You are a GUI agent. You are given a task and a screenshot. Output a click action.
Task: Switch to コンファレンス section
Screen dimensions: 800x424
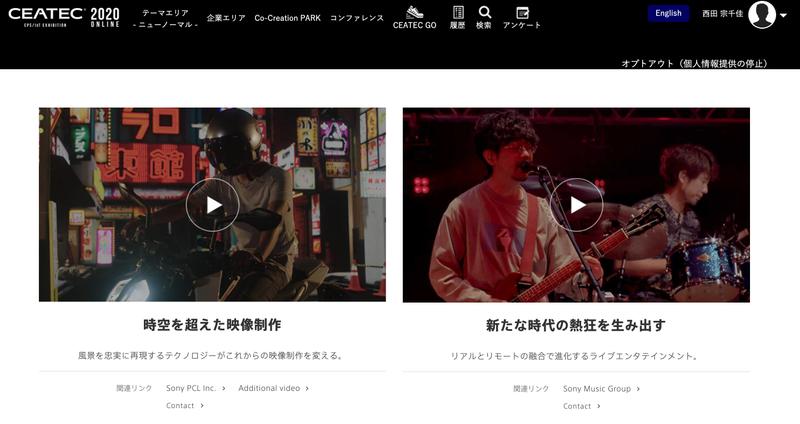pos(357,18)
